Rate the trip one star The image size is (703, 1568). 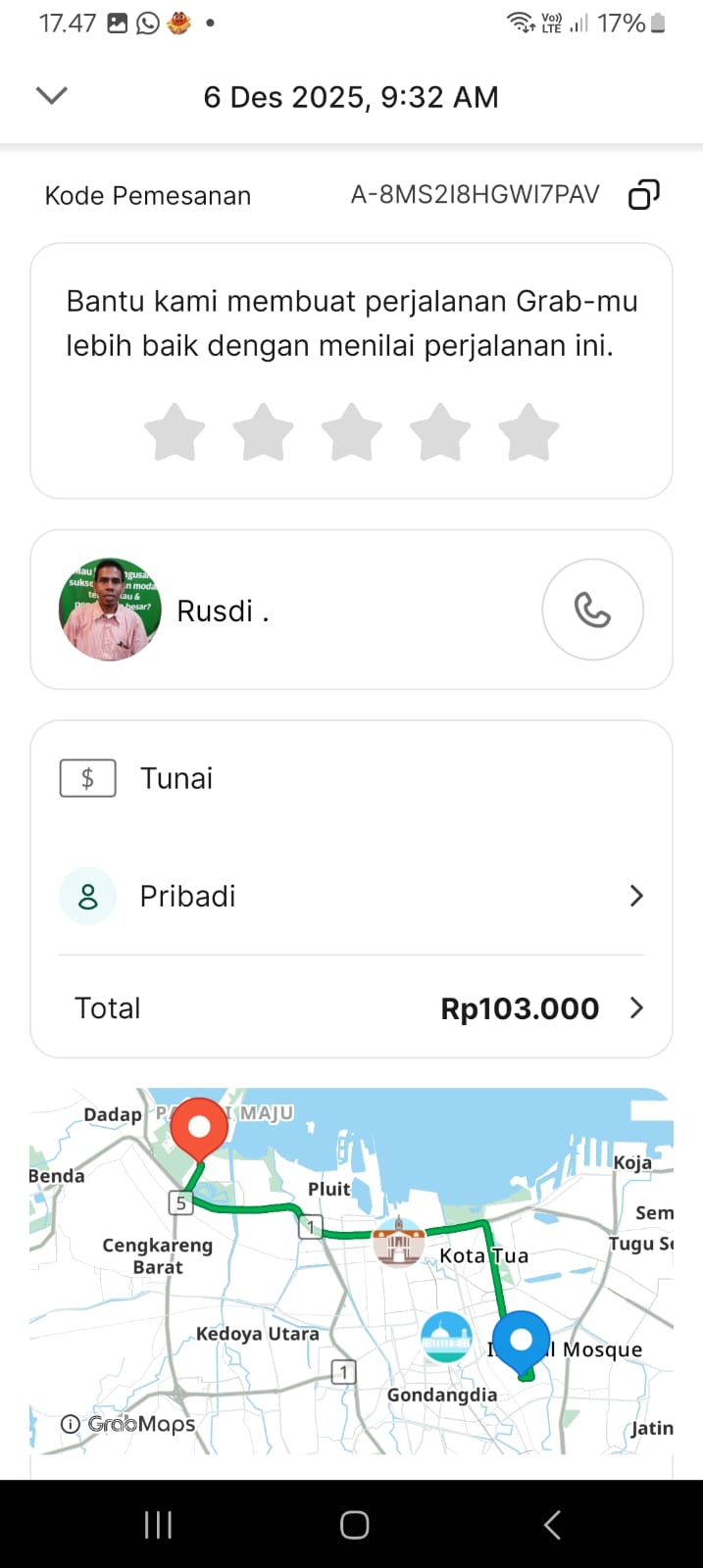175,432
